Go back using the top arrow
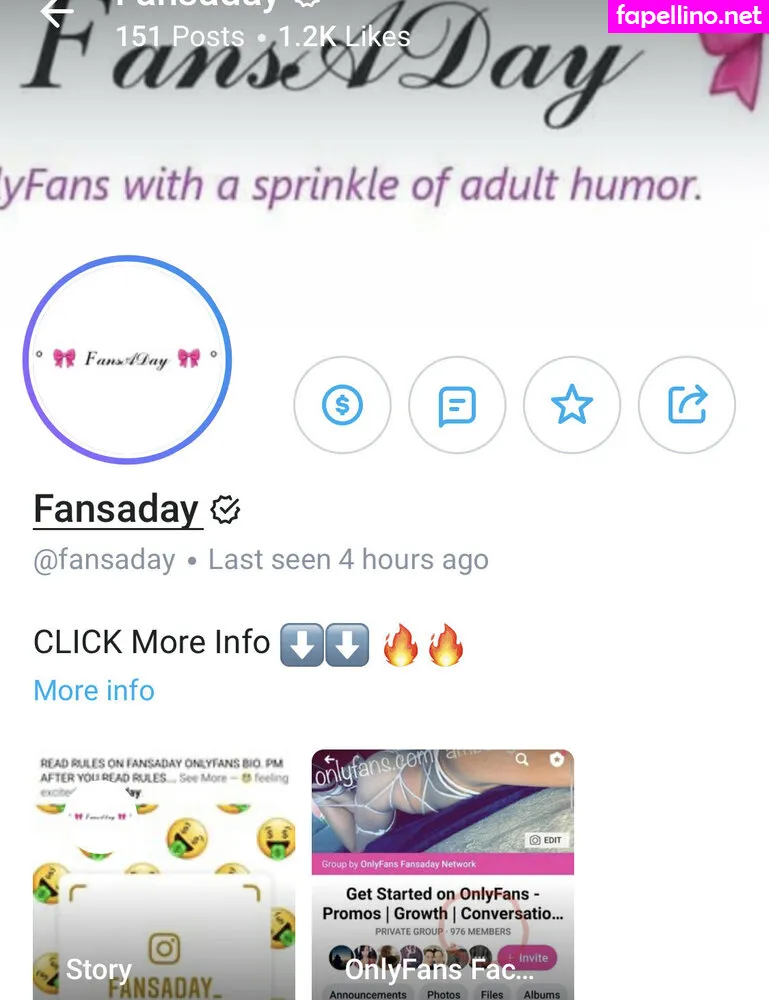The height and width of the screenshot is (1000, 769). 55,12
